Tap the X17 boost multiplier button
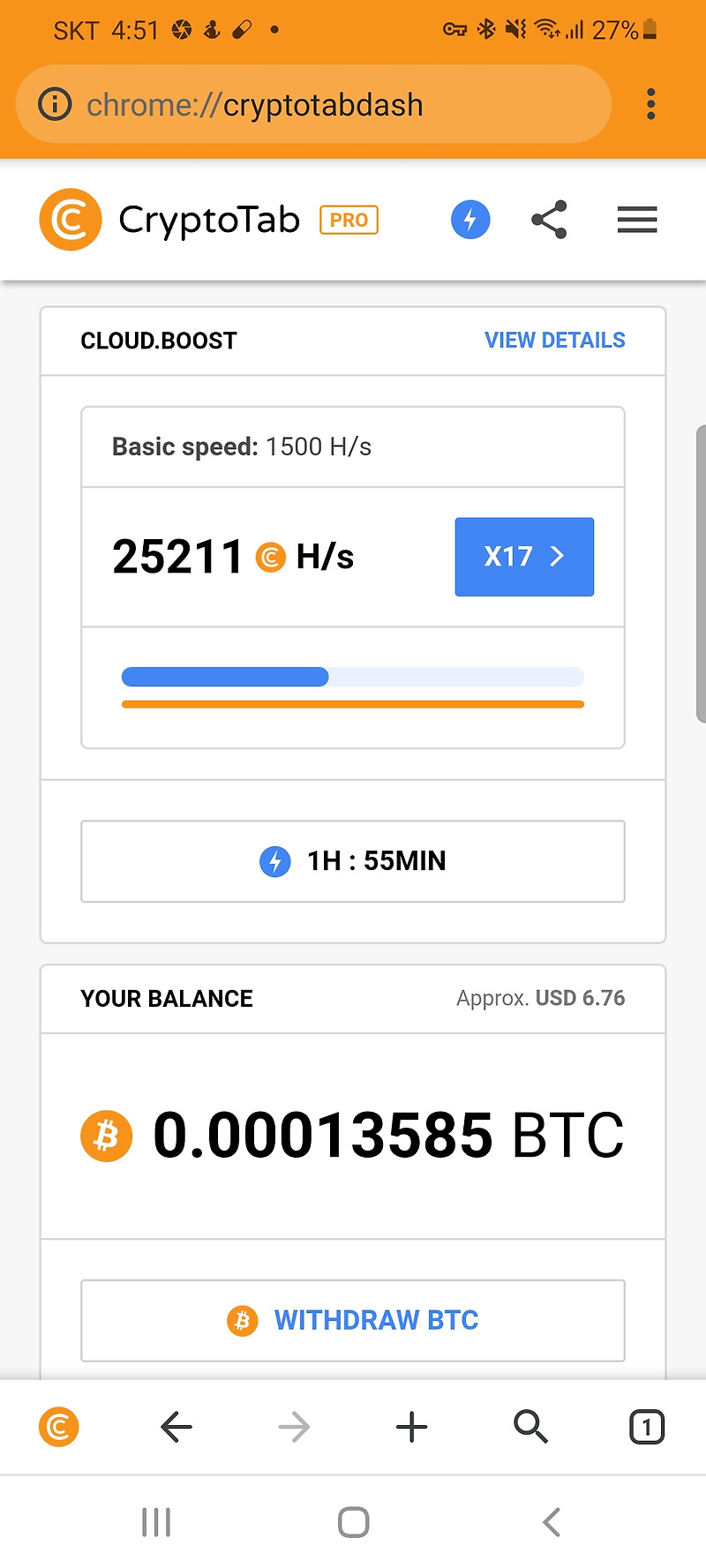Viewport: 706px width, 1568px height. (x=524, y=557)
